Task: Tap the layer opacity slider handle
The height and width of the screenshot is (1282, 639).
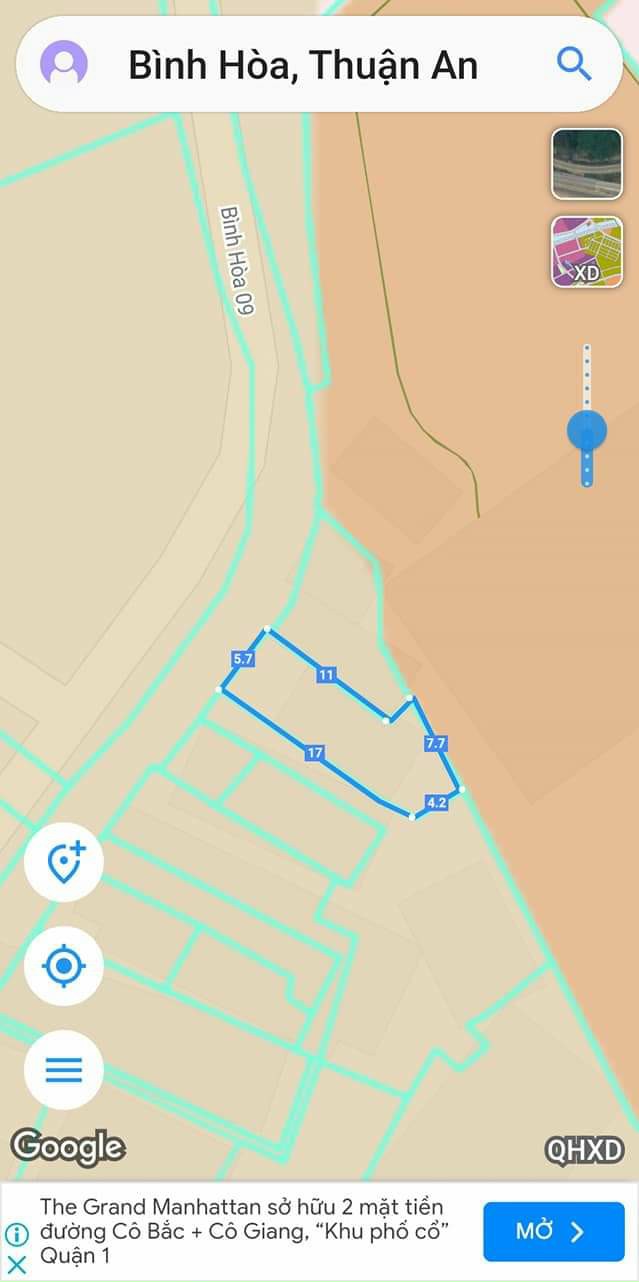Action: (x=587, y=431)
